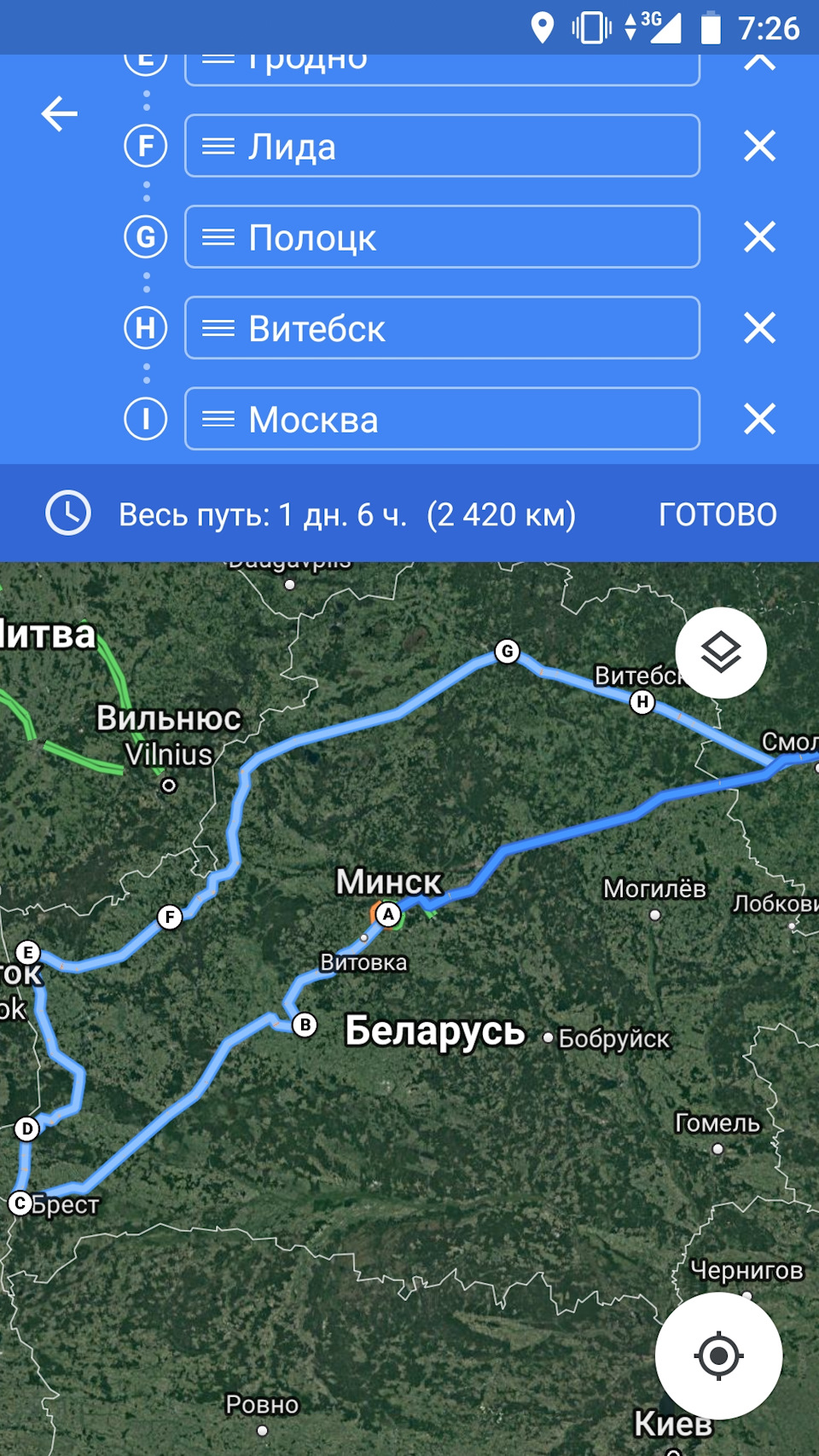
Task: Edit the Москва destination field
Action: click(442, 420)
